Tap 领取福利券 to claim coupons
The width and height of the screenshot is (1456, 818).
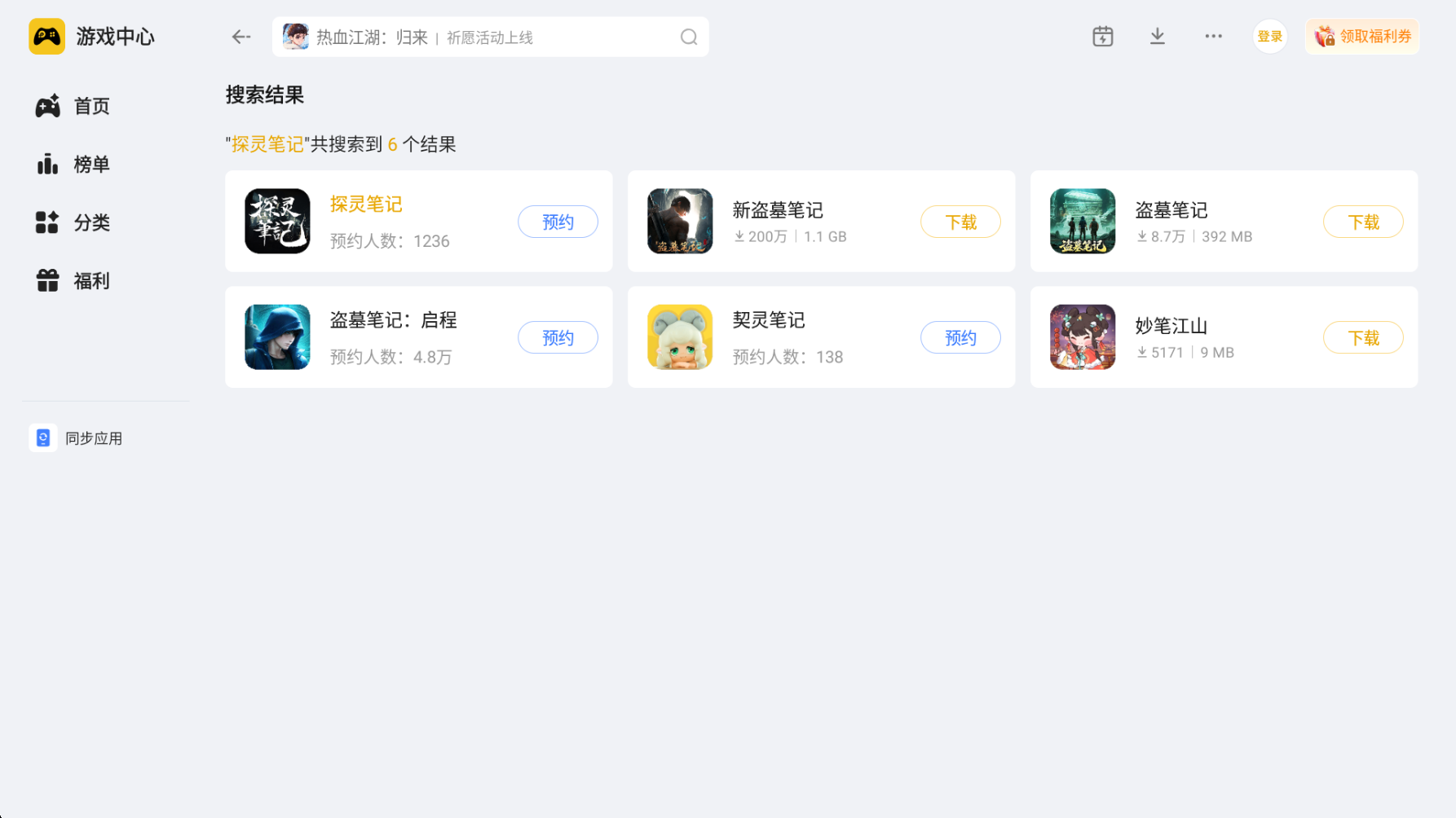pos(1362,37)
